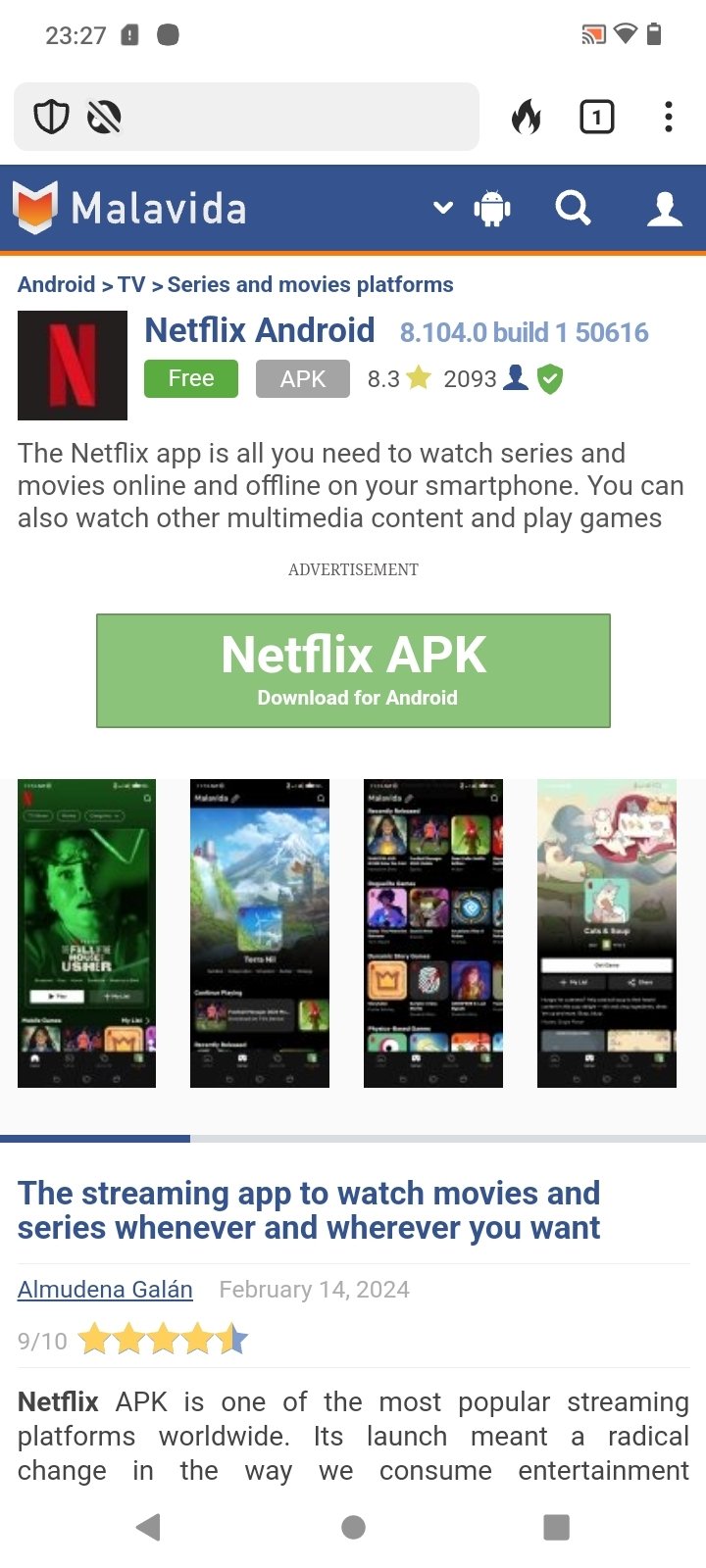Open author Almudena Galán's profile

[105, 1290]
